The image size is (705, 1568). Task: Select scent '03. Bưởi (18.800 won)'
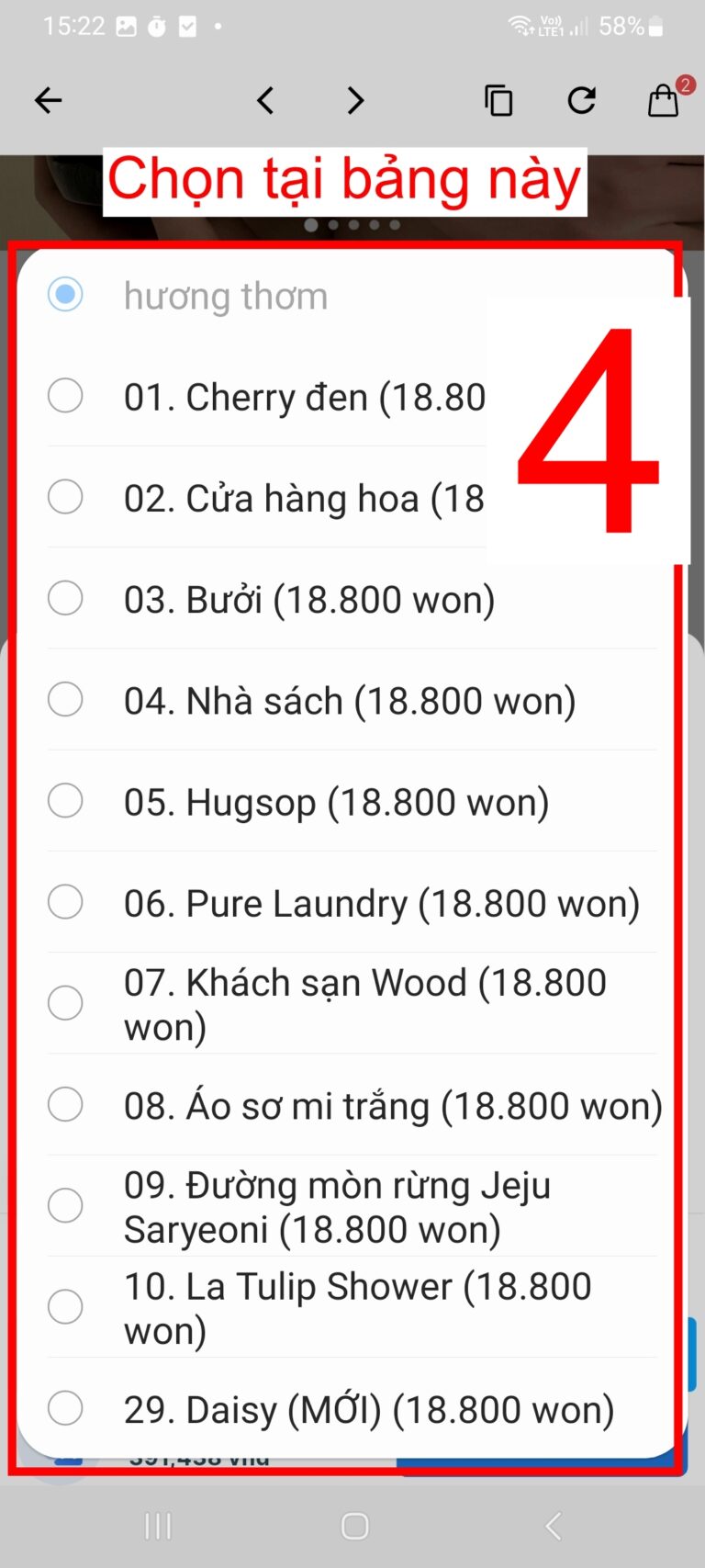65,598
